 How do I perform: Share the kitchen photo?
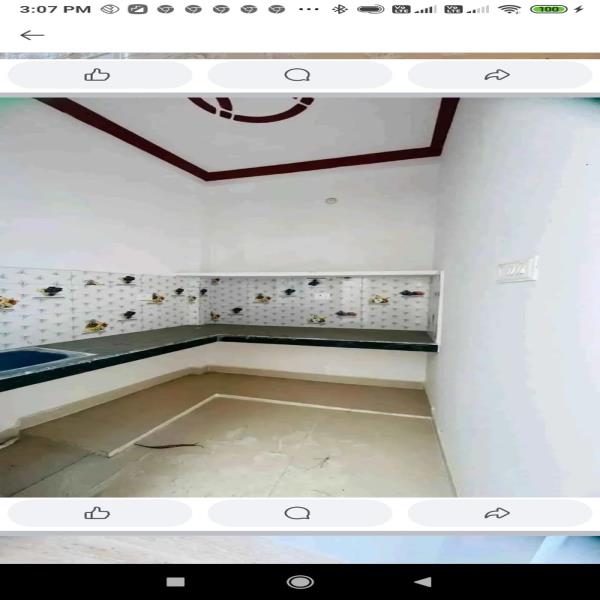(497, 513)
